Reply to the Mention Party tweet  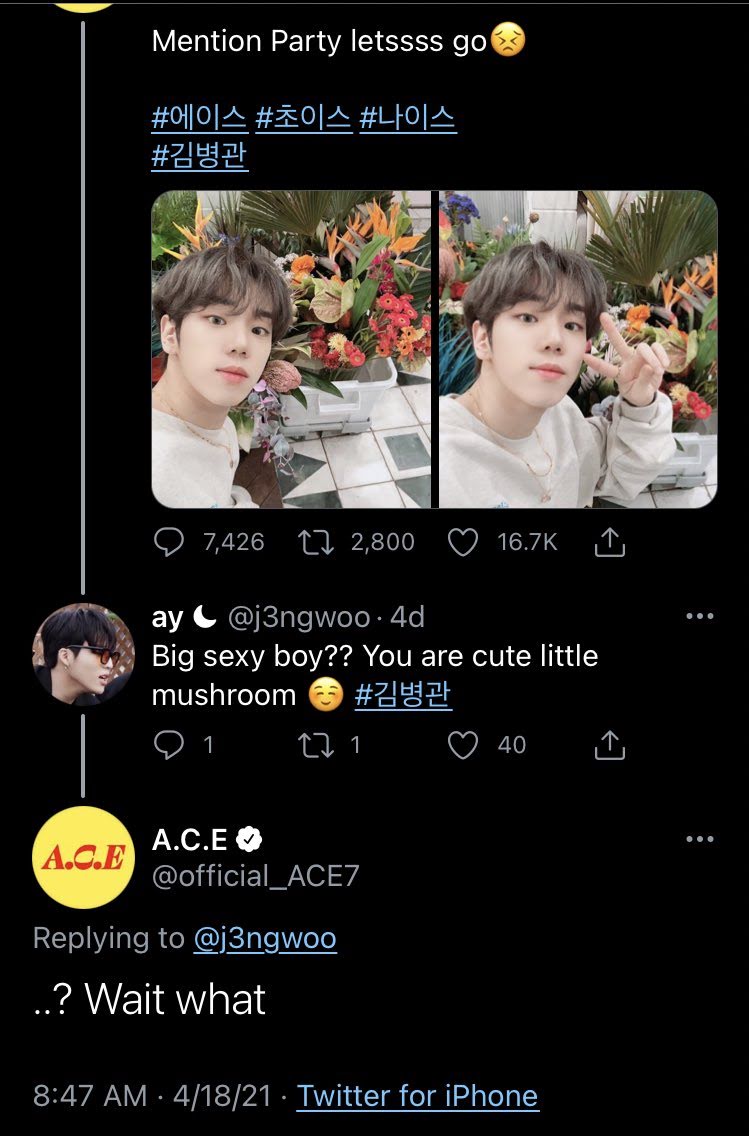click(170, 542)
